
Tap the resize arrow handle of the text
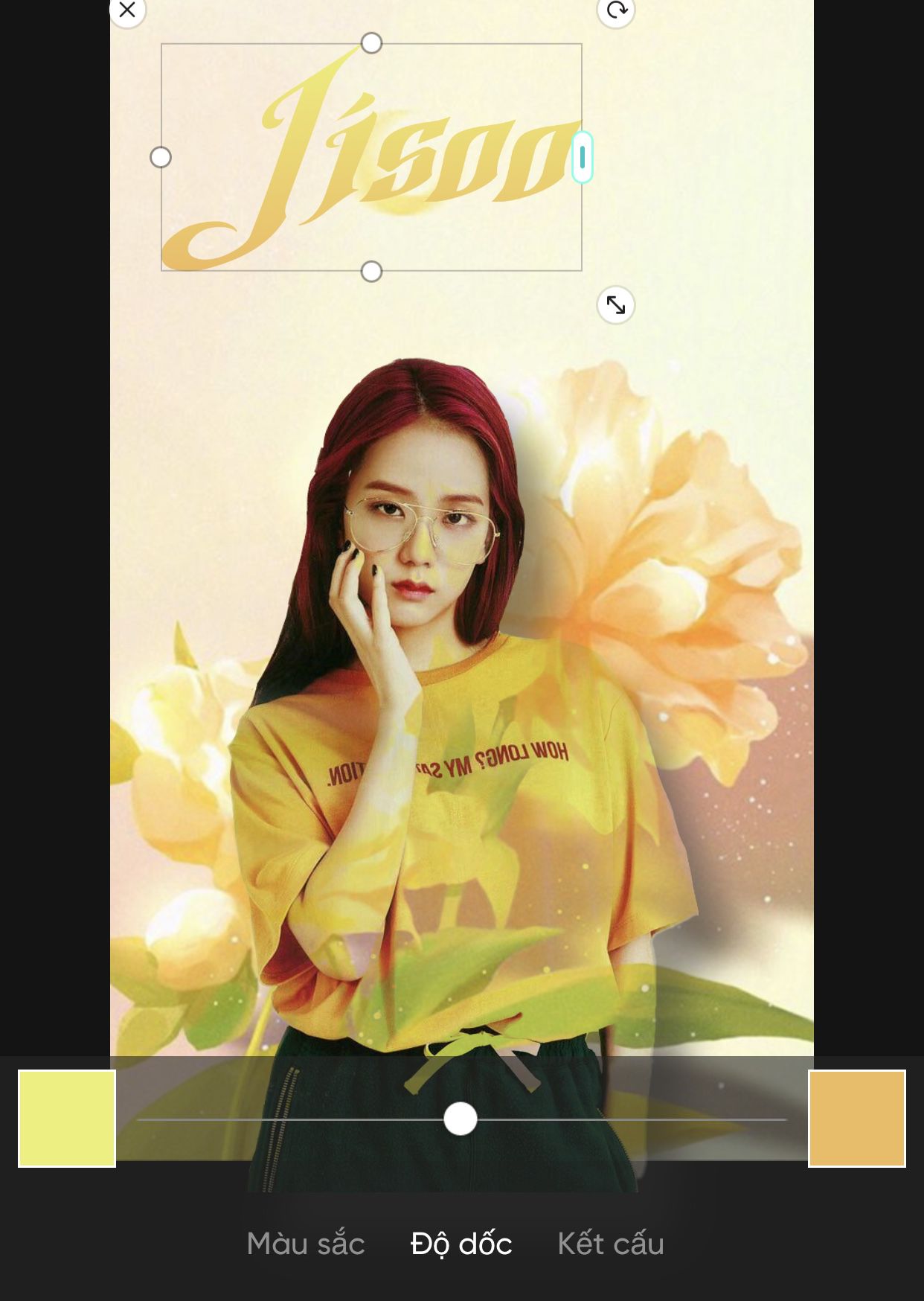click(x=616, y=305)
